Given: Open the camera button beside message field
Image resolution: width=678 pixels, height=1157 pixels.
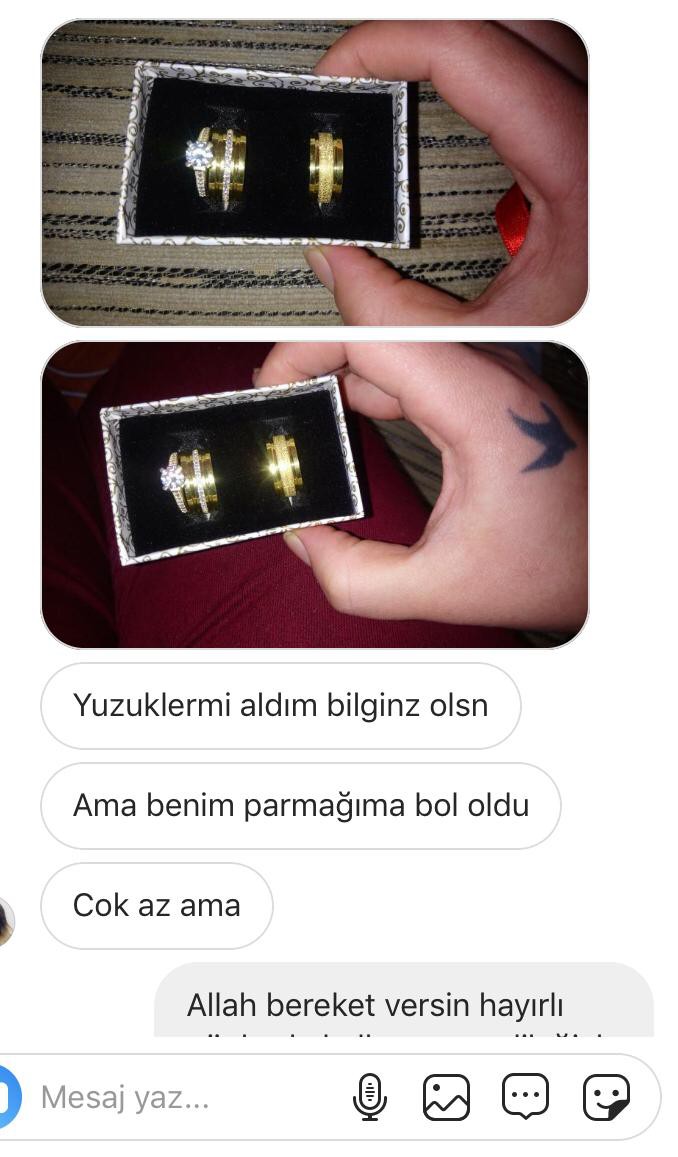Looking at the screenshot, I should [x=6, y=1097].
